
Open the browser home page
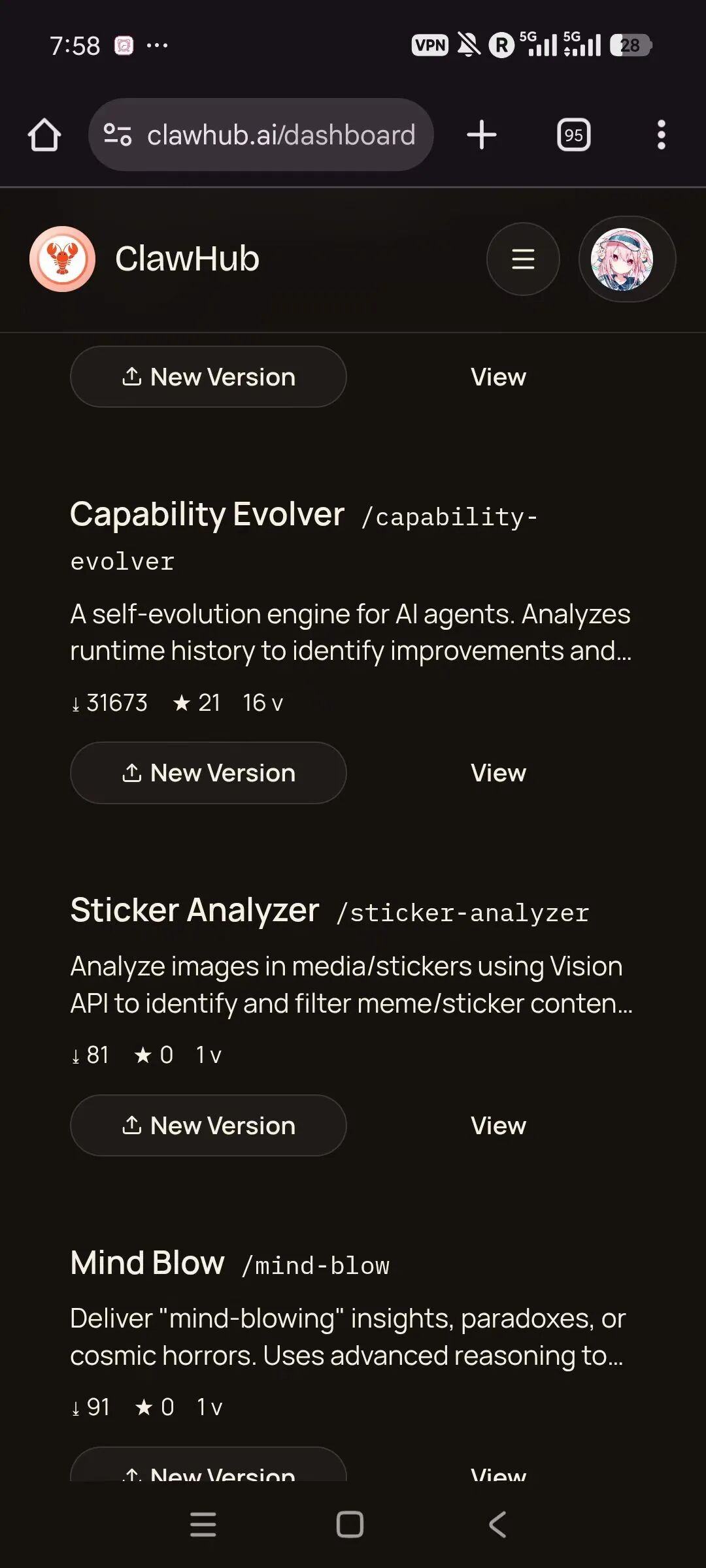(44, 135)
